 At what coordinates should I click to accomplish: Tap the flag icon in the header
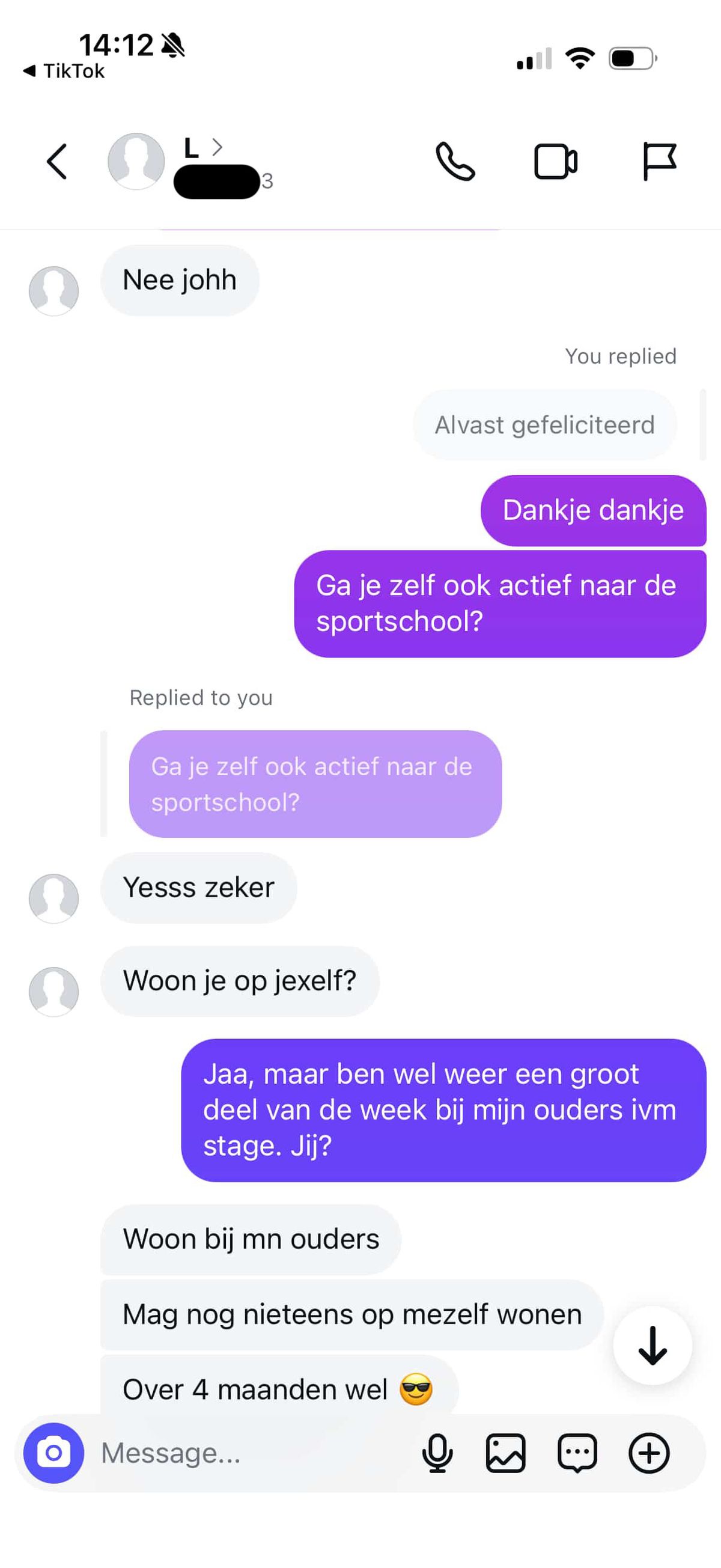[659, 162]
